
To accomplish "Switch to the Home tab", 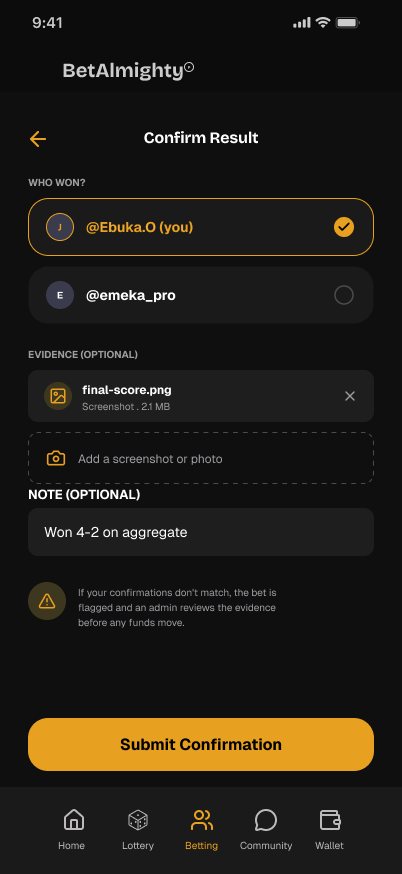I will pyautogui.click(x=71, y=830).
